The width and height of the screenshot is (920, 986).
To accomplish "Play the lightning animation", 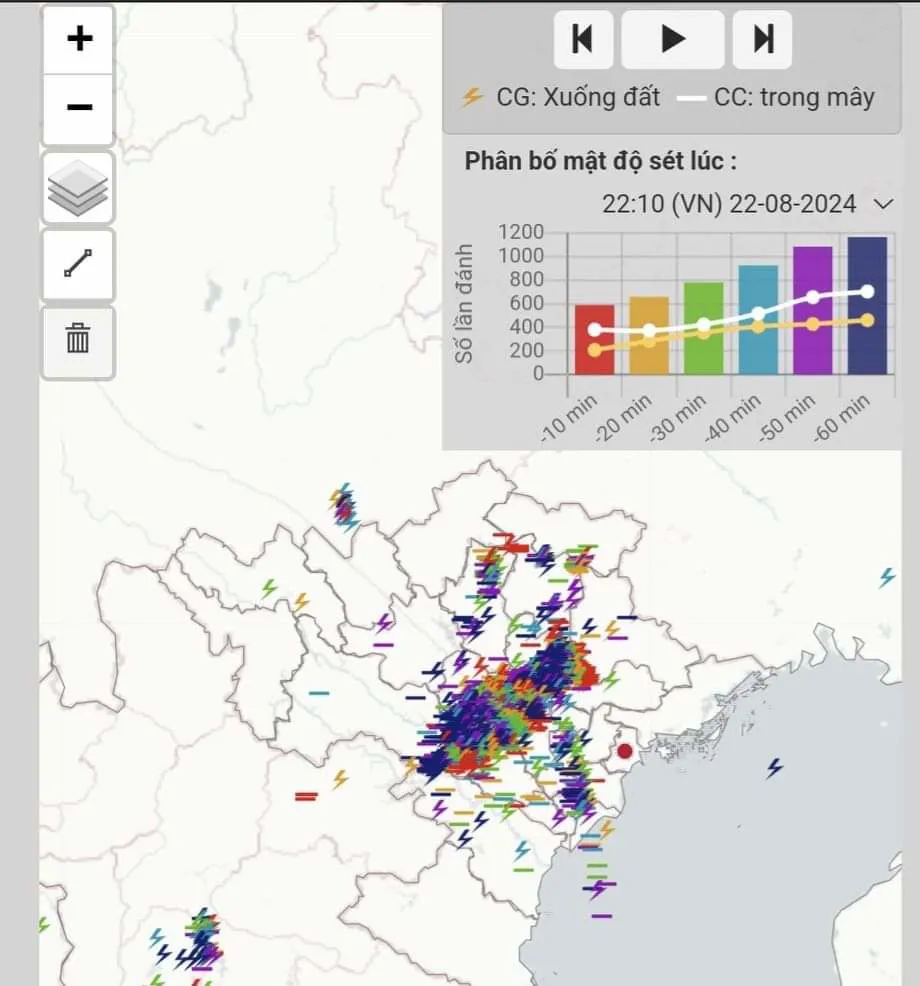I will 673,39.
